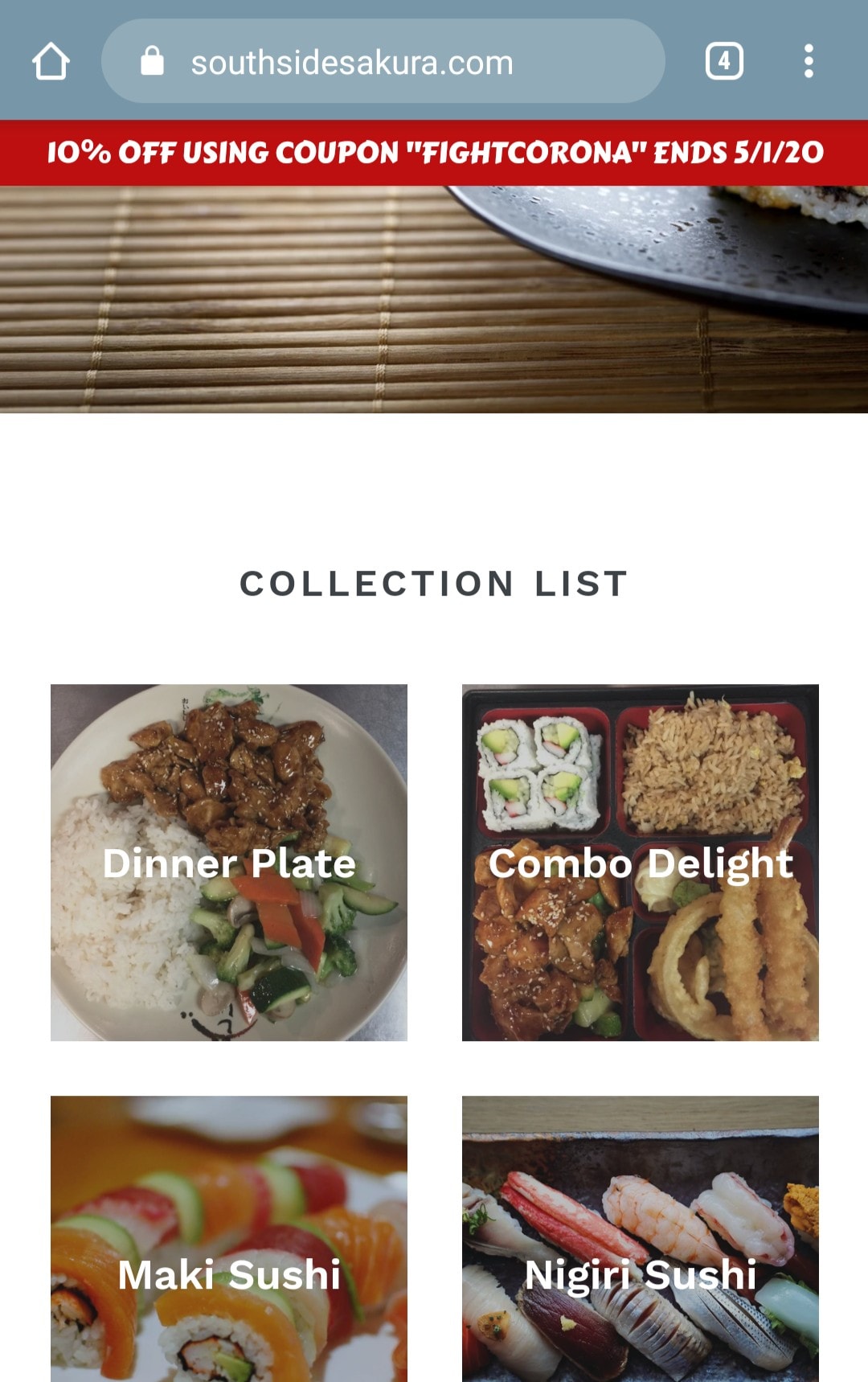Open the Dinner Plate collection

click(229, 863)
